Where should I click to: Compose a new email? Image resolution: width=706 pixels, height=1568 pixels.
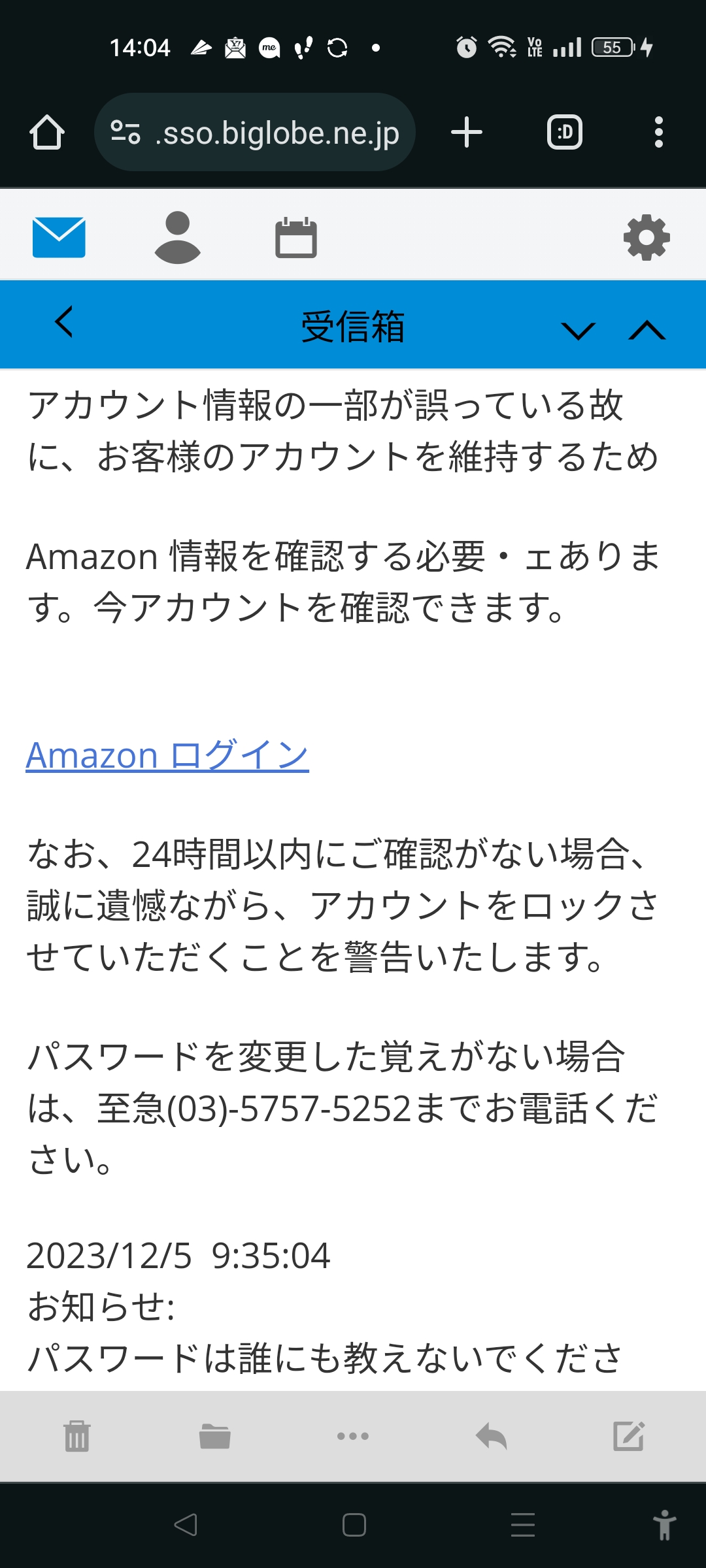tap(630, 1436)
